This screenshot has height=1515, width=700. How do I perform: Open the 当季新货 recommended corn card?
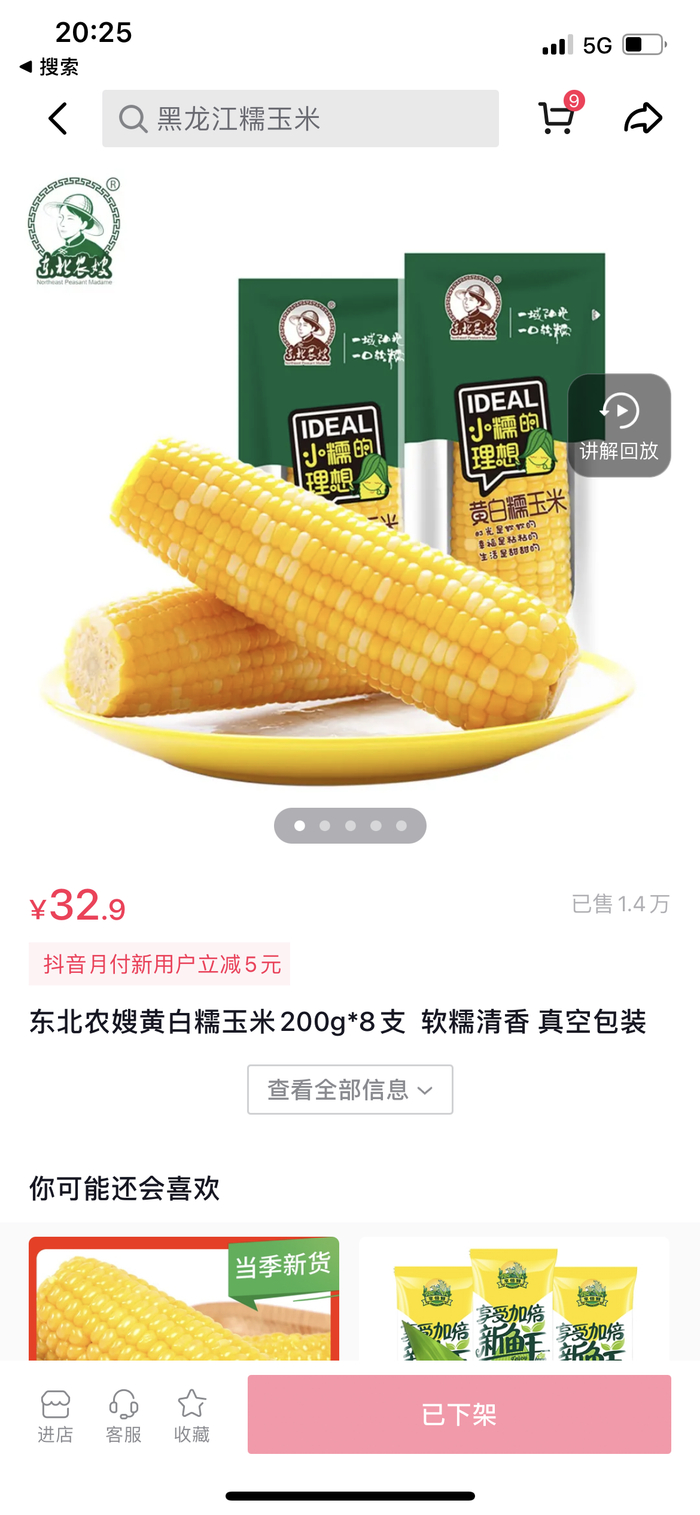tap(184, 1298)
